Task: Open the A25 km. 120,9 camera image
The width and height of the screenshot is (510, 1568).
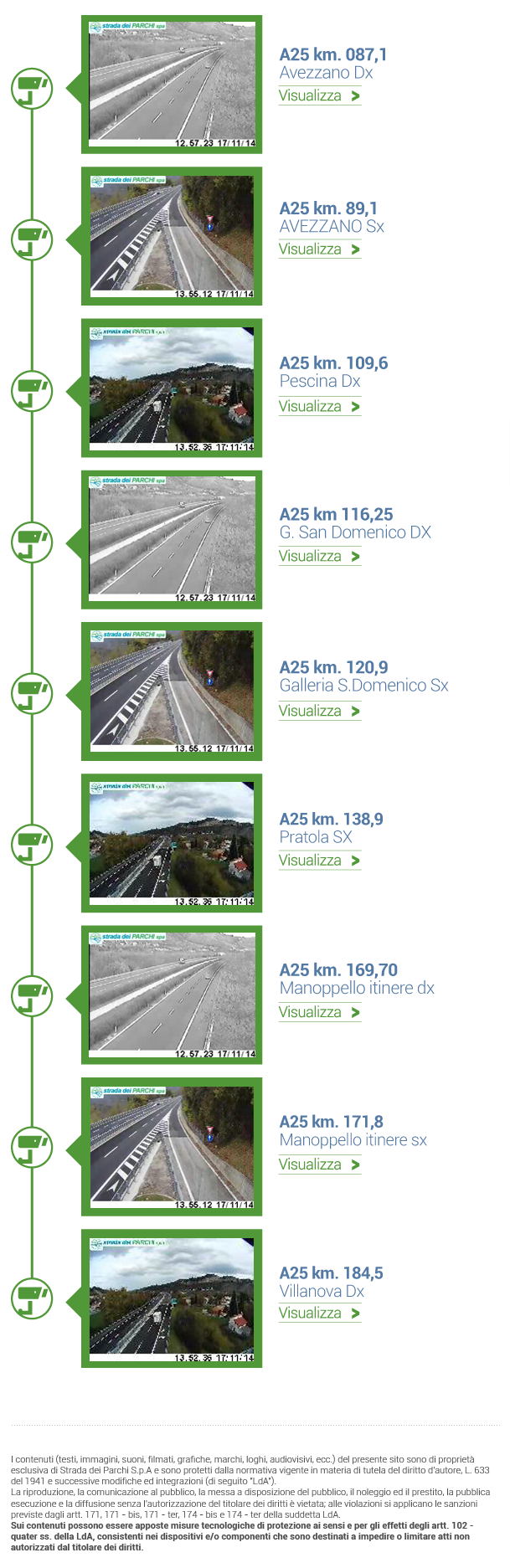Action: click(172, 691)
